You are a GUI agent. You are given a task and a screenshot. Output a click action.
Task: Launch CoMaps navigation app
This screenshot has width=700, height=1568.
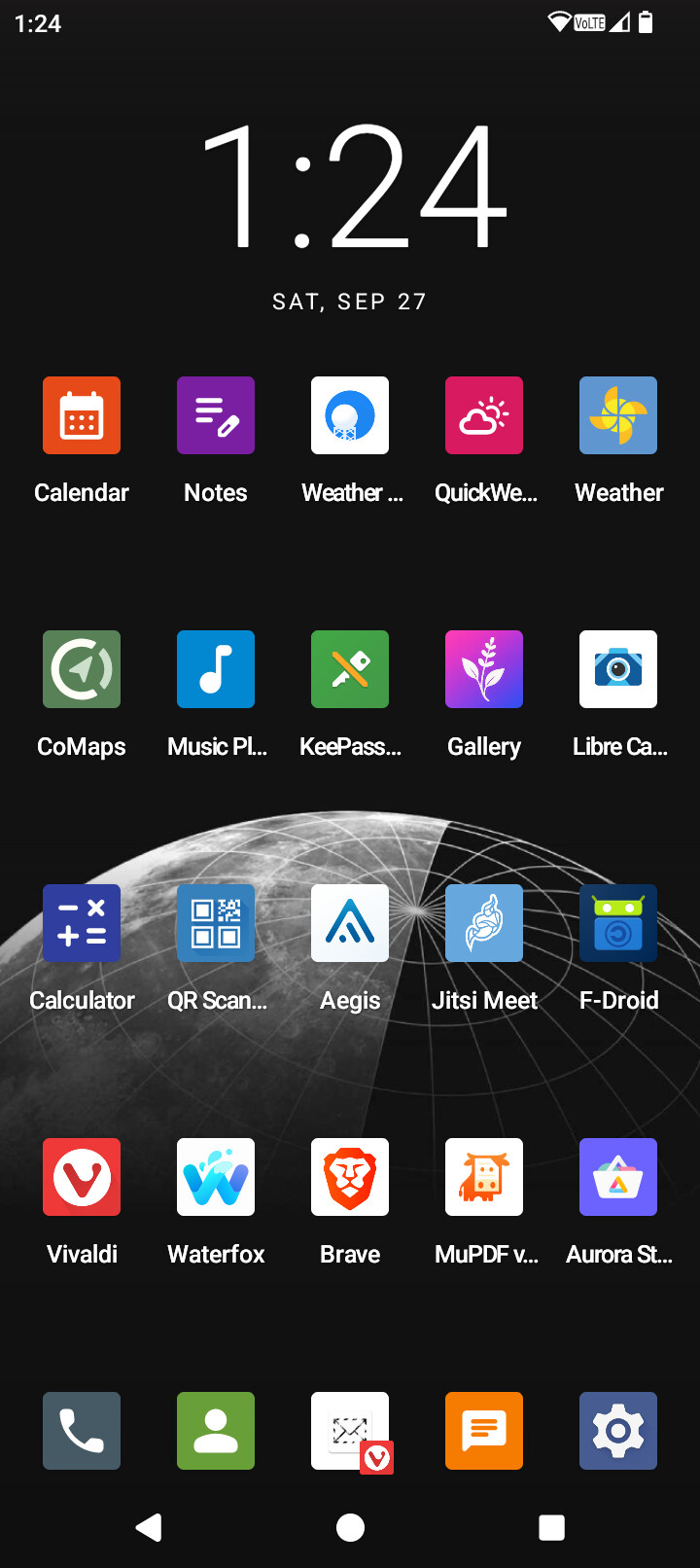(x=82, y=669)
